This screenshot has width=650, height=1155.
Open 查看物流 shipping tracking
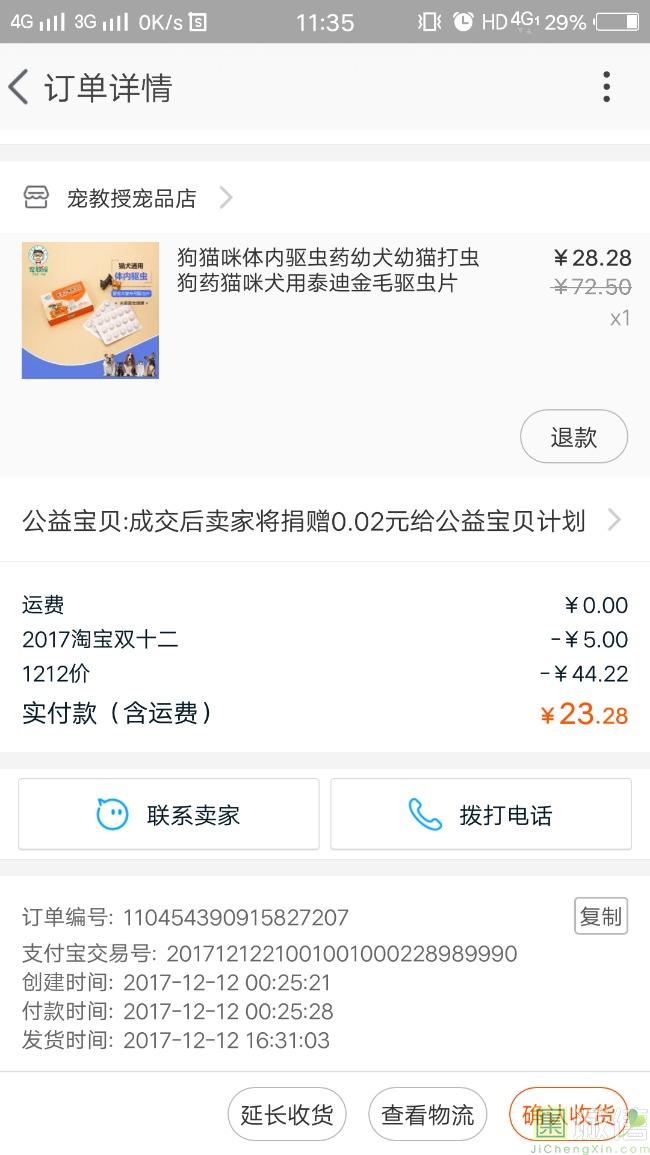coord(428,1115)
